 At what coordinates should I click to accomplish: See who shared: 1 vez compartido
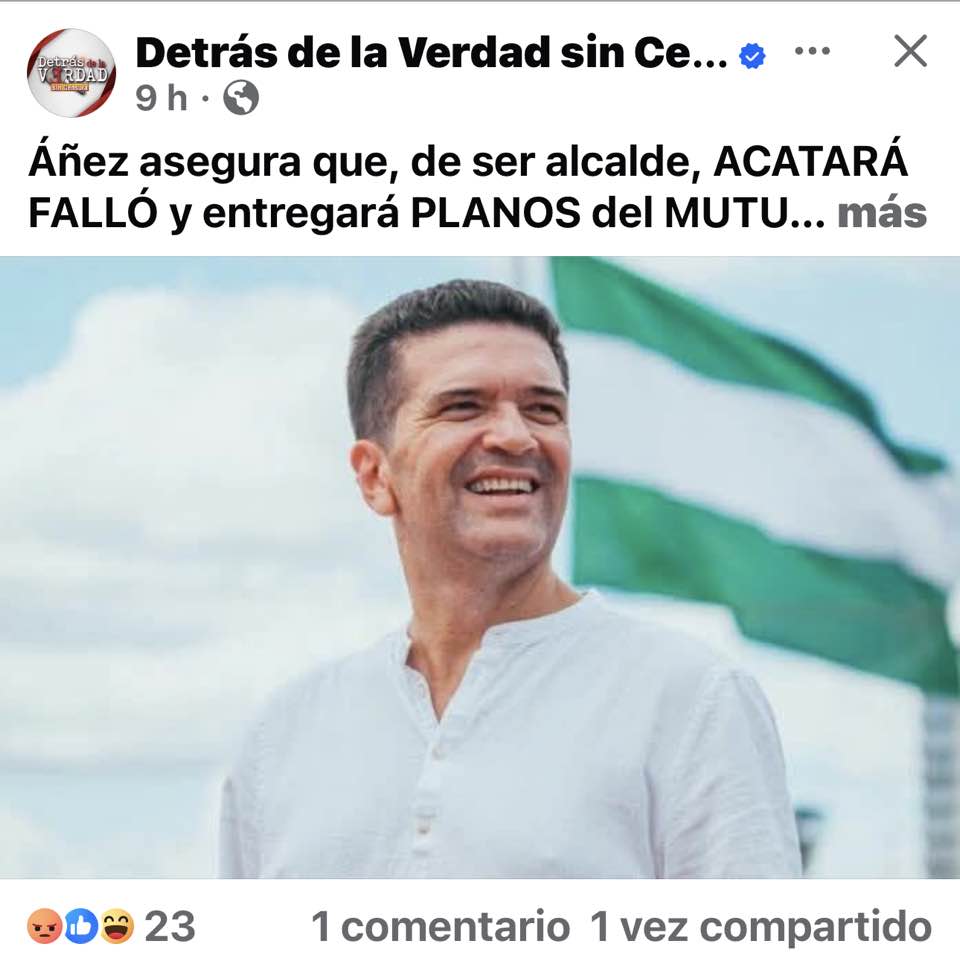(x=760, y=926)
